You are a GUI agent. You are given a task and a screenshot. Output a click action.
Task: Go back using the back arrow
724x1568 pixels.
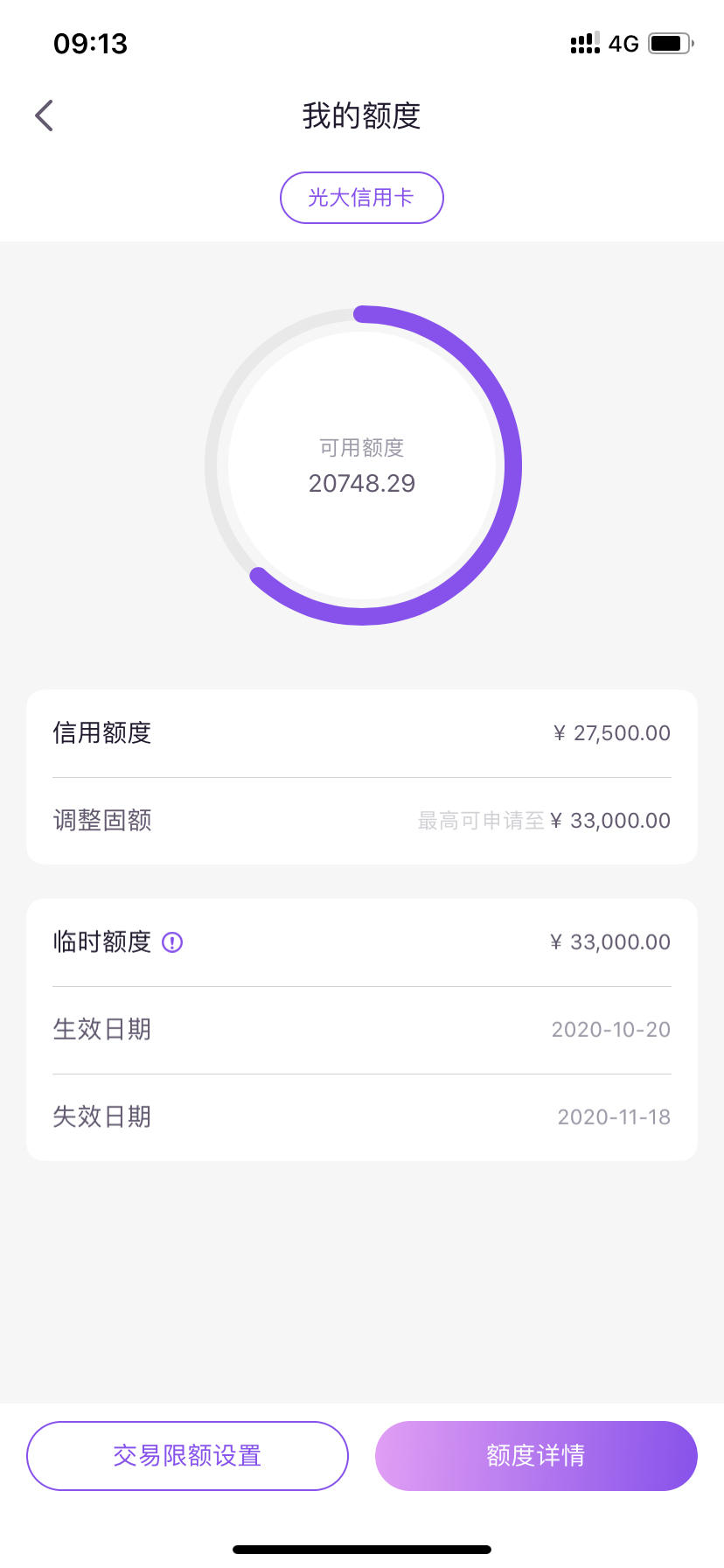(44, 115)
